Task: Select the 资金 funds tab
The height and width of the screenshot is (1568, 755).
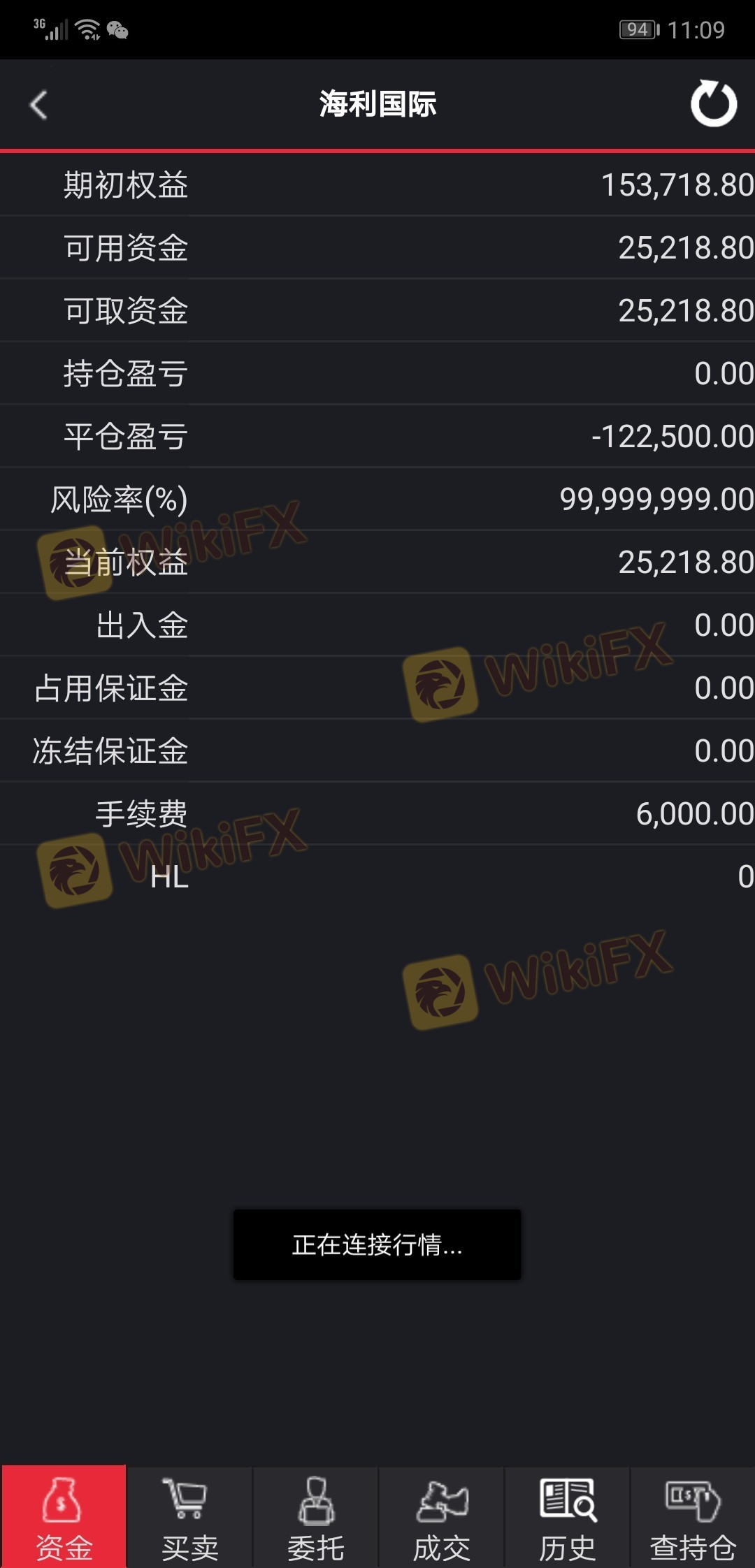Action: [64, 1518]
